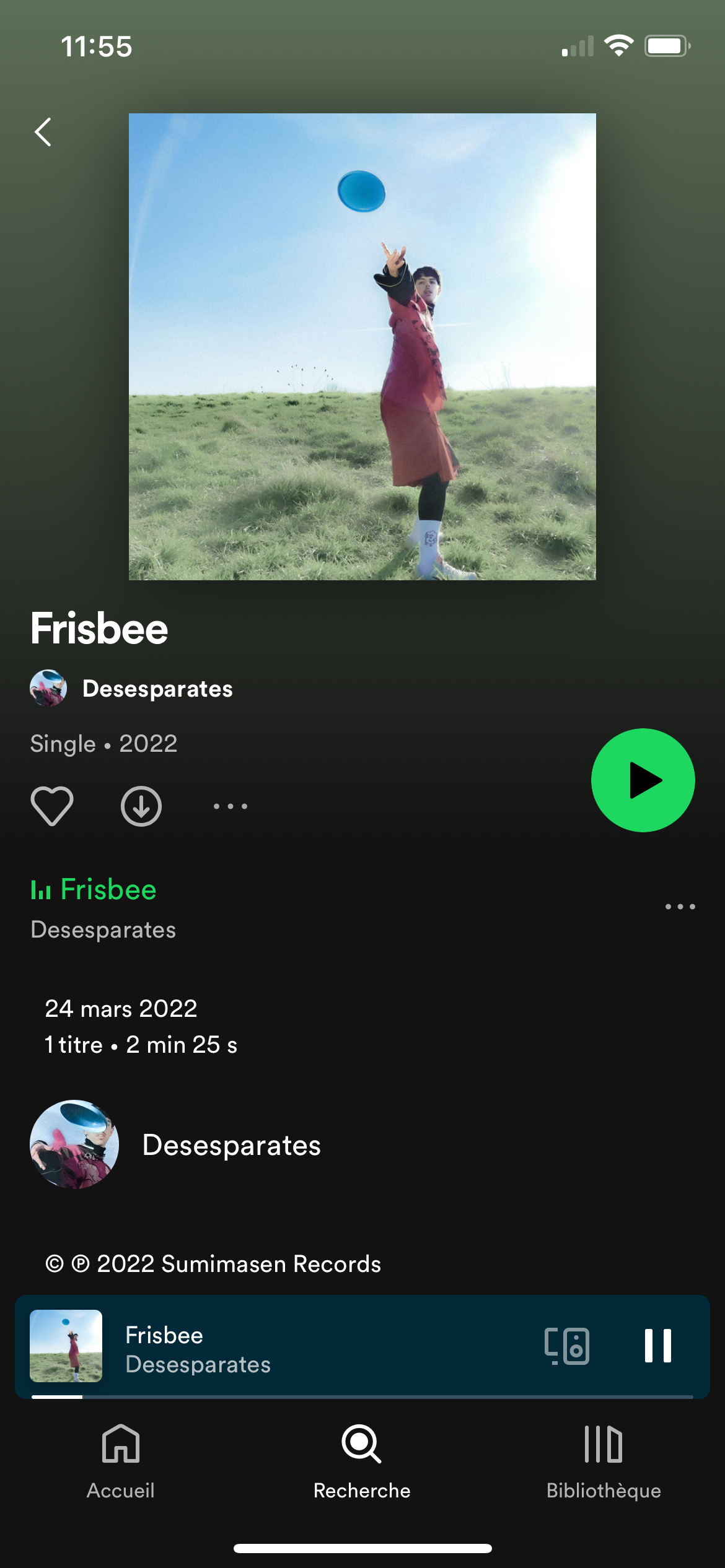The width and height of the screenshot is (725, 1568).
Task: Switch to the Recherche tab
Action: tap(362, 1461)
